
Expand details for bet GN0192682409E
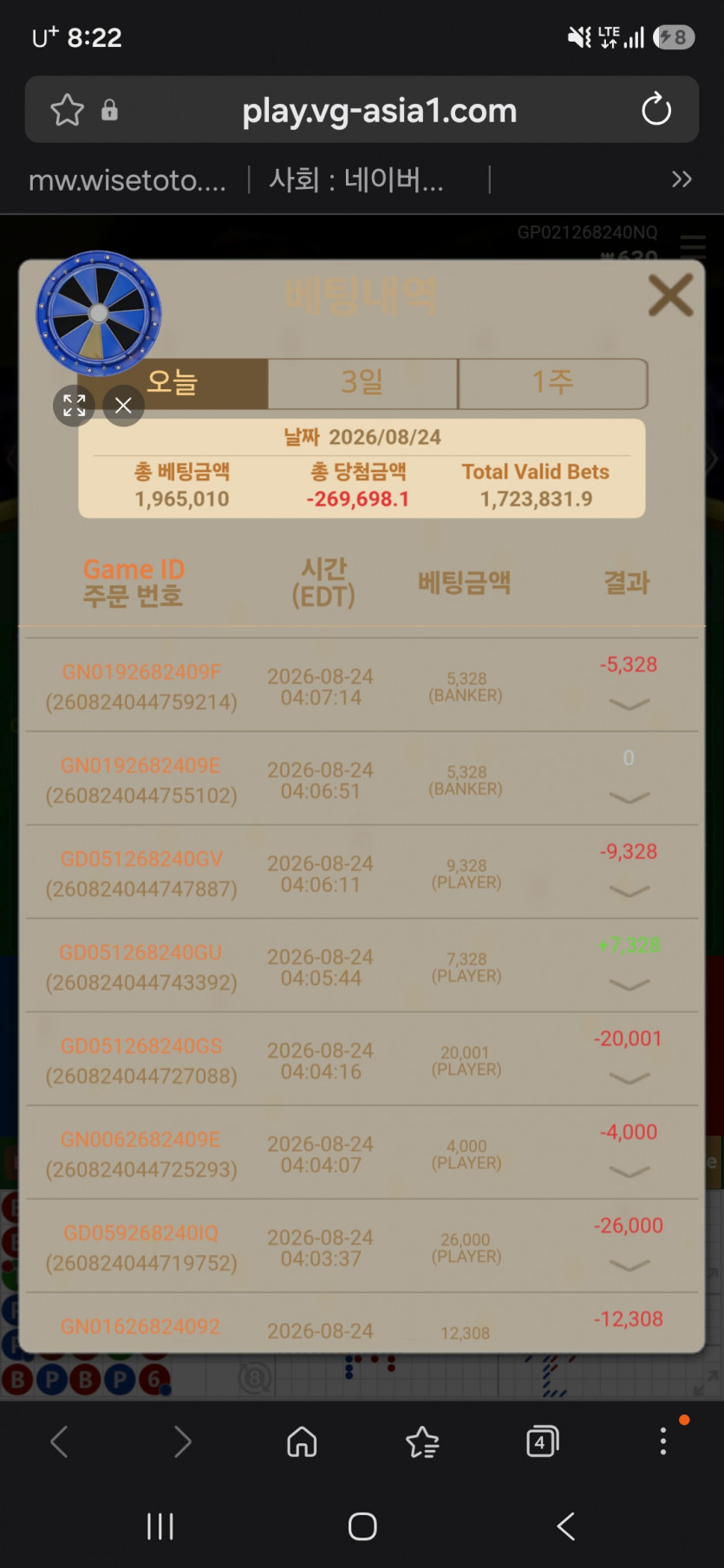[x=629, y=797]
